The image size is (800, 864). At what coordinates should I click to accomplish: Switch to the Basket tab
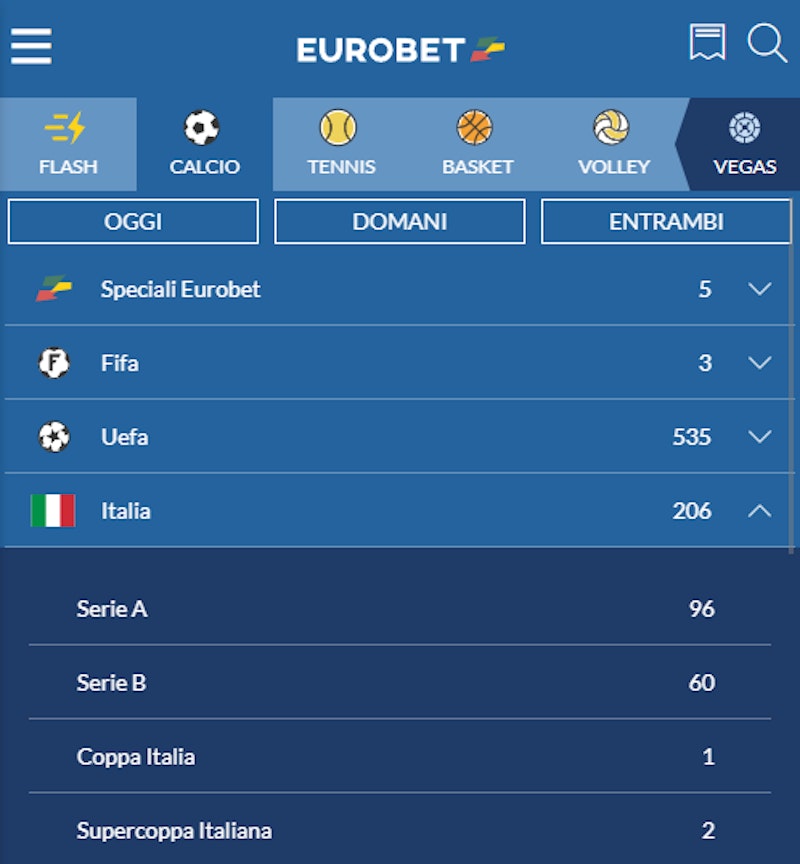coord(477,144)
